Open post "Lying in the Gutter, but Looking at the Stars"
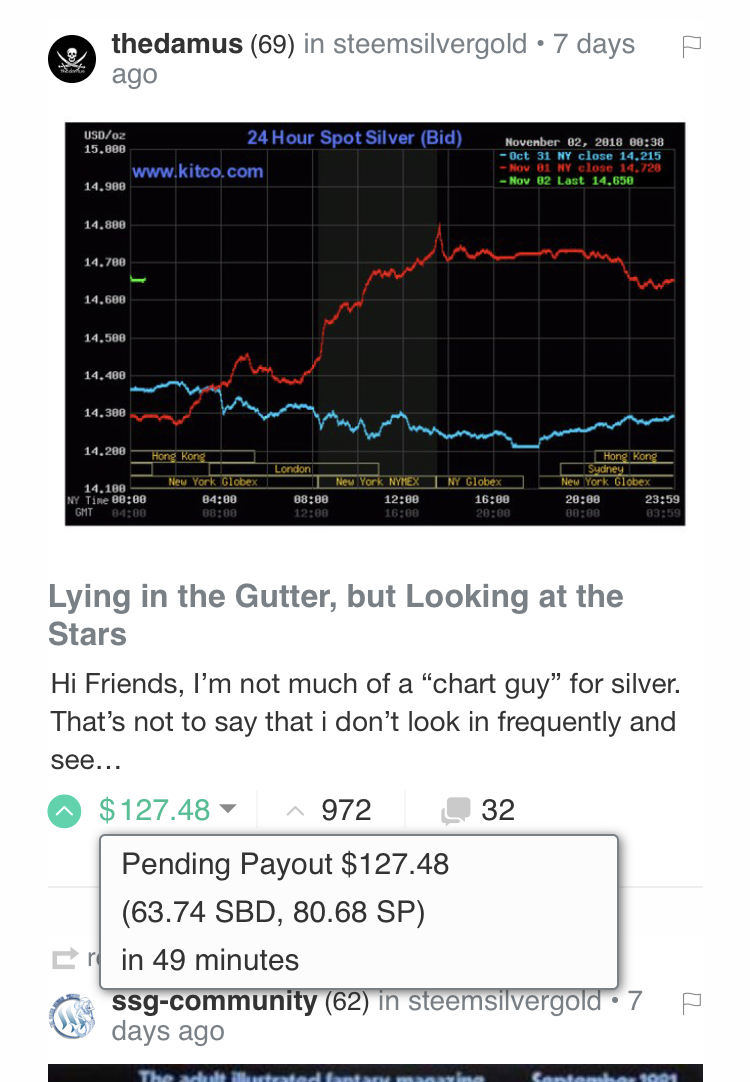 click(336, 615)
